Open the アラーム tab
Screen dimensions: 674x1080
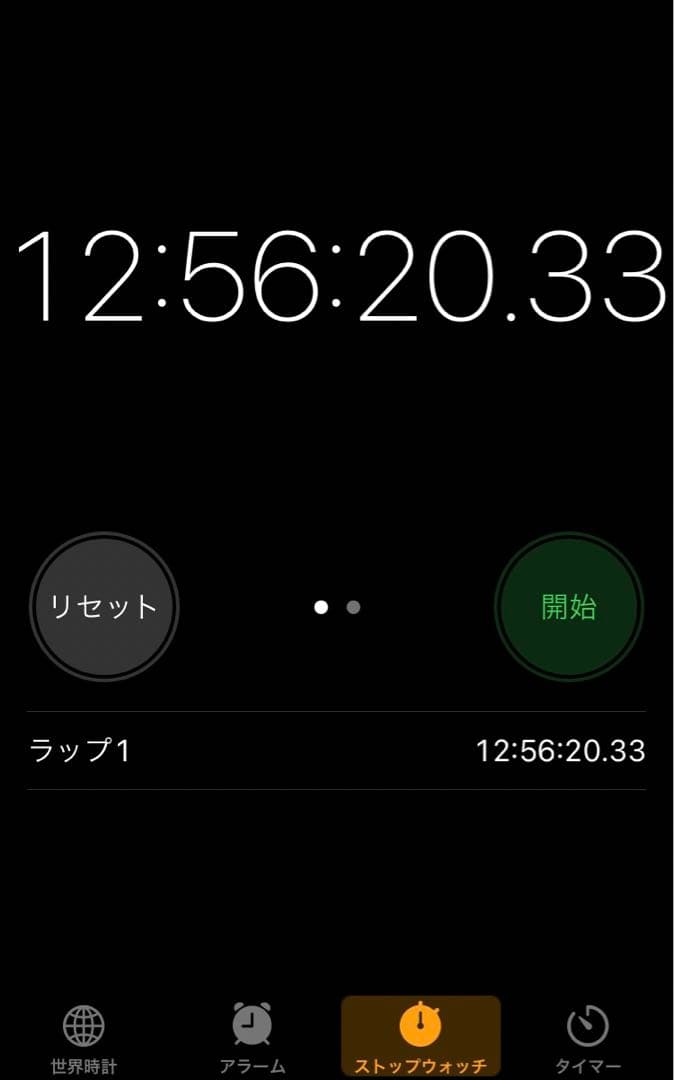point(252,1038)
